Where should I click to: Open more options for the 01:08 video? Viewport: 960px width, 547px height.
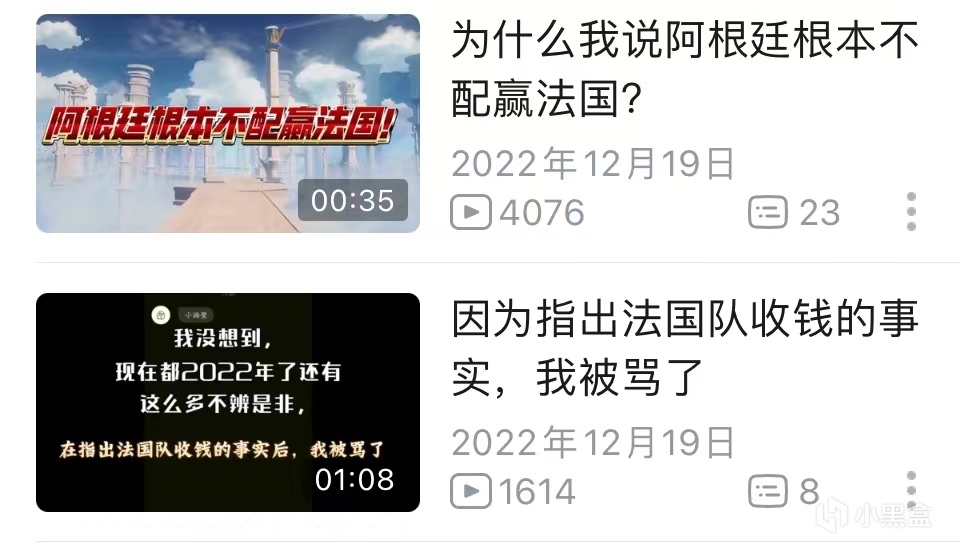911,489
